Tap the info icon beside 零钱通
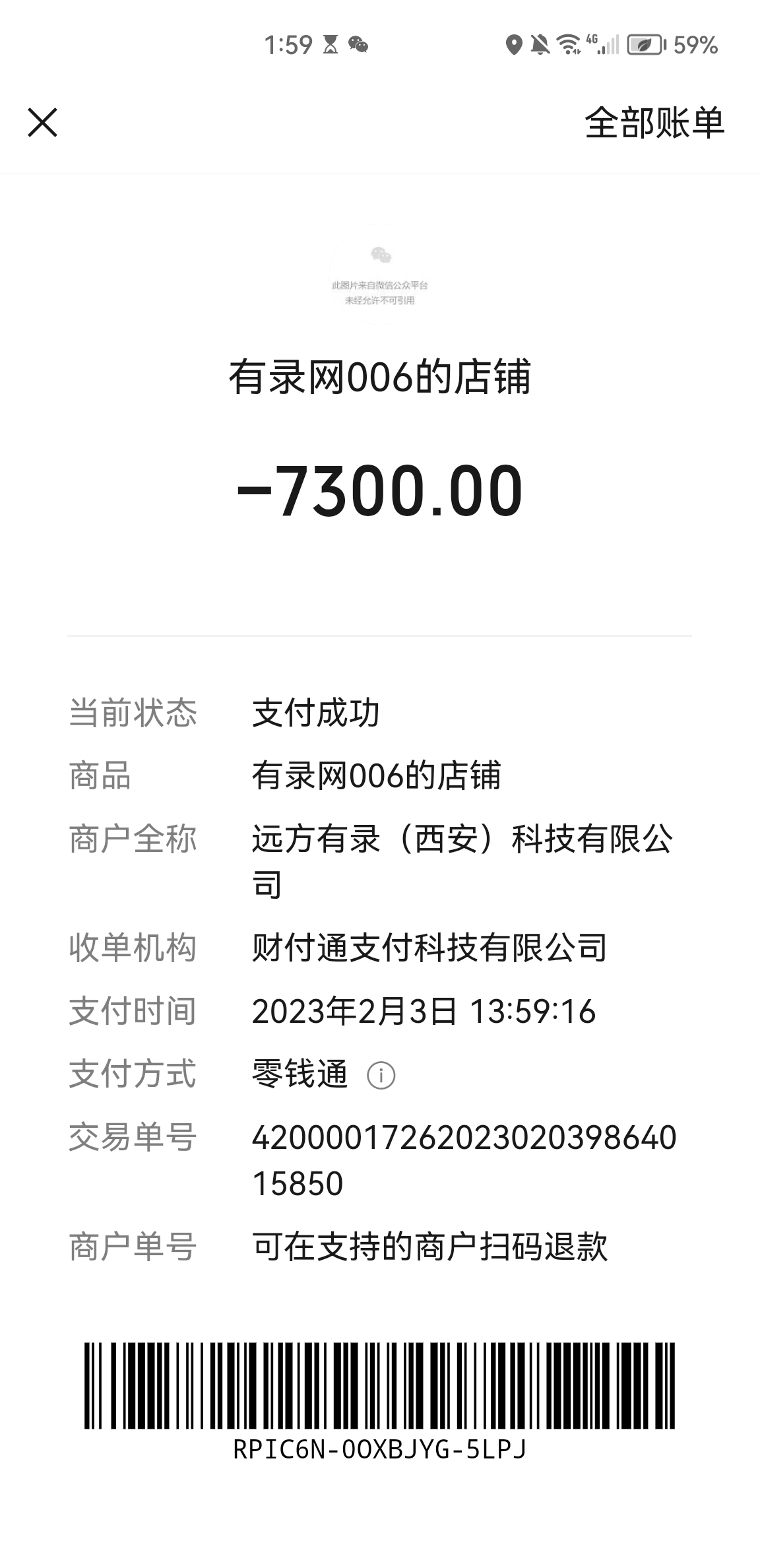 click(381, 1075)
